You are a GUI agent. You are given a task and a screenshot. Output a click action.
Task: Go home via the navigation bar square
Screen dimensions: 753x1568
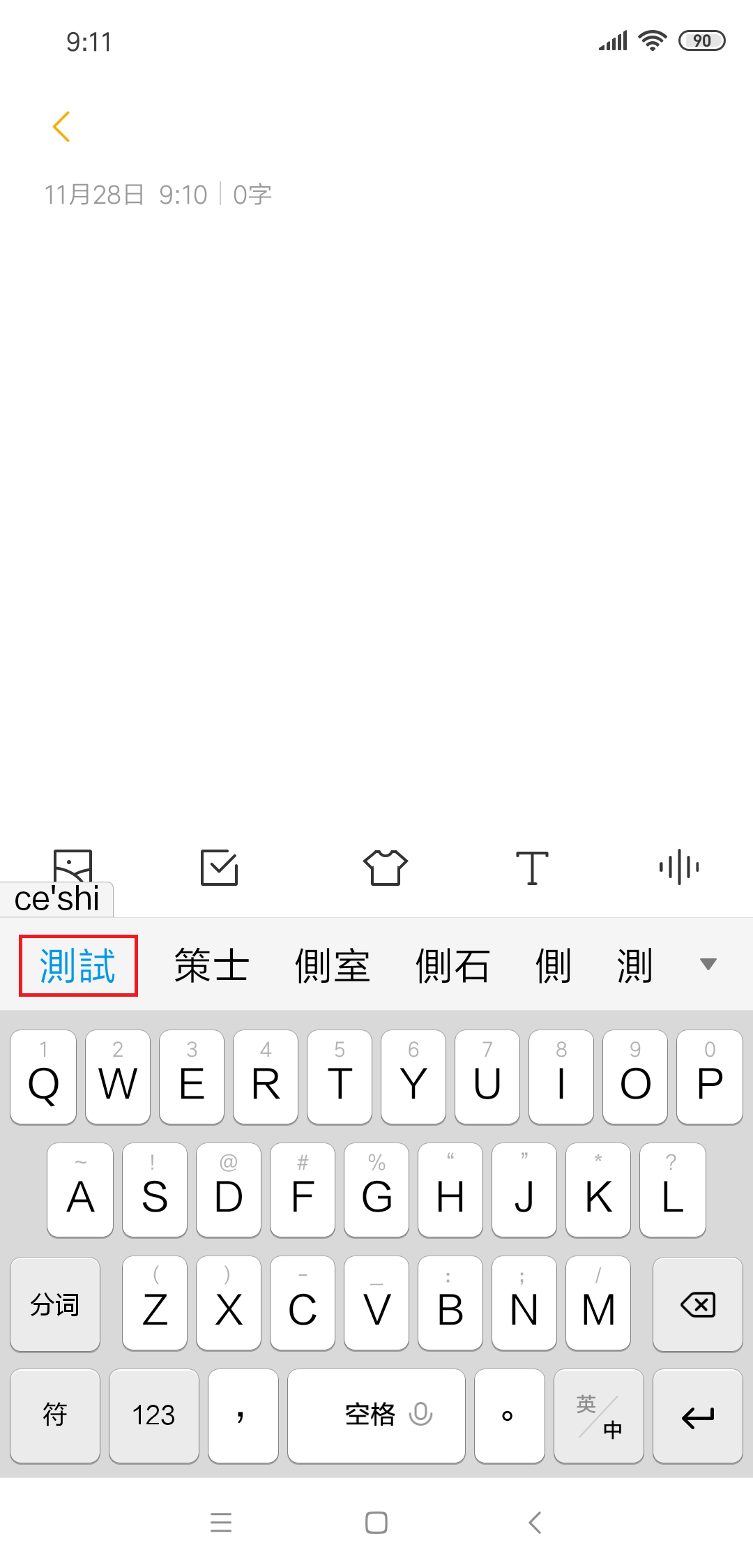point(376,1523)
